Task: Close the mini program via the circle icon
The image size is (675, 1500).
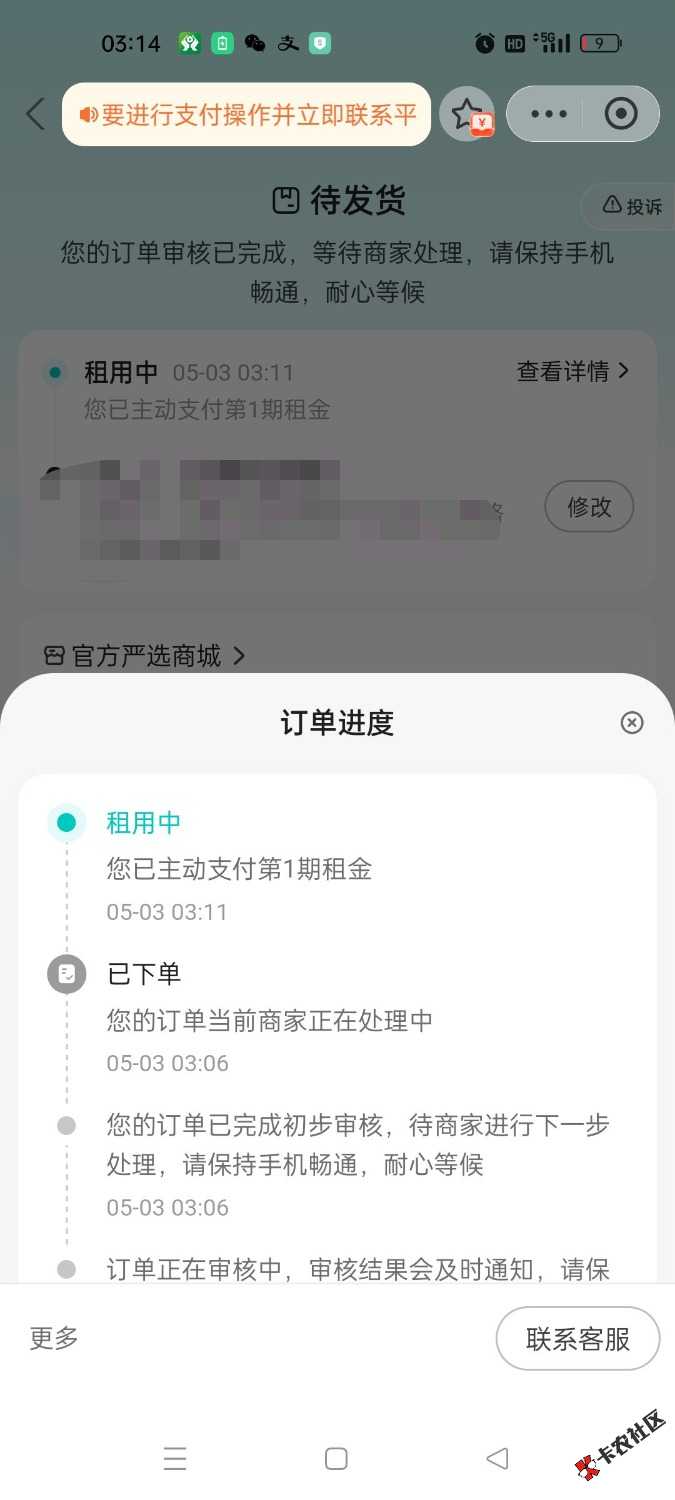Action: pos(621,114)
